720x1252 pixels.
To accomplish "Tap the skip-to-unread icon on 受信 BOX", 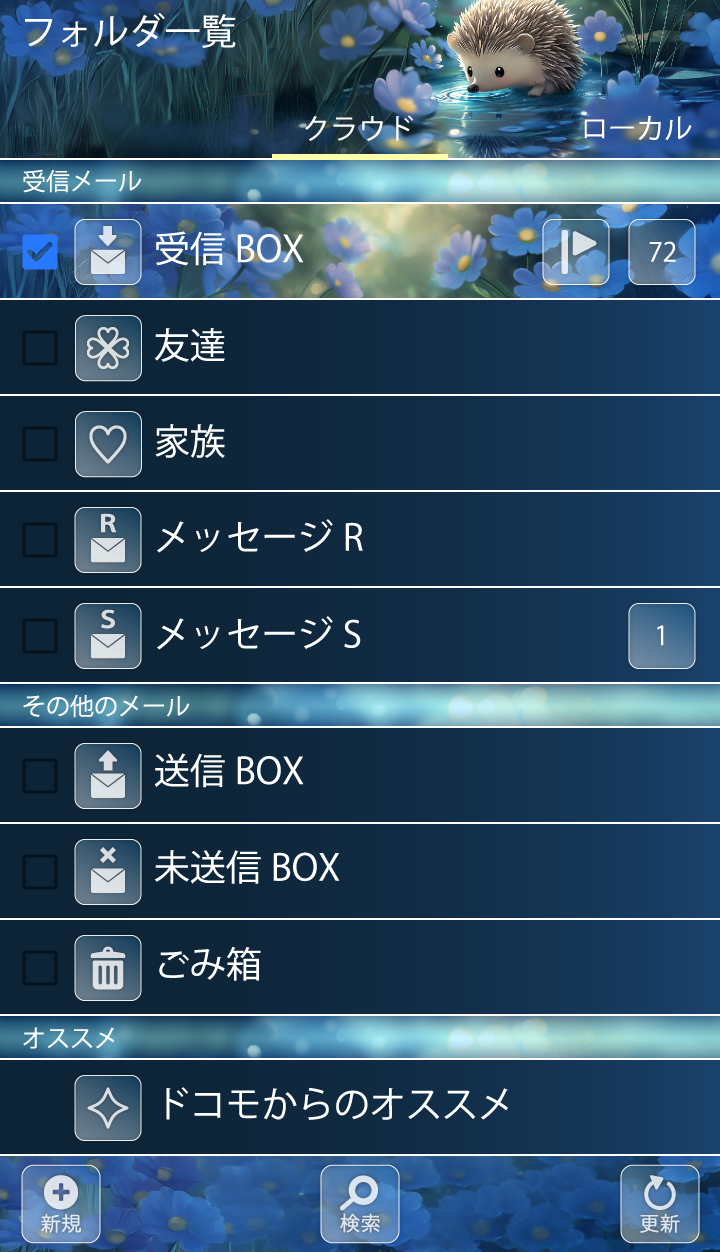I will [x=576, y=252].
